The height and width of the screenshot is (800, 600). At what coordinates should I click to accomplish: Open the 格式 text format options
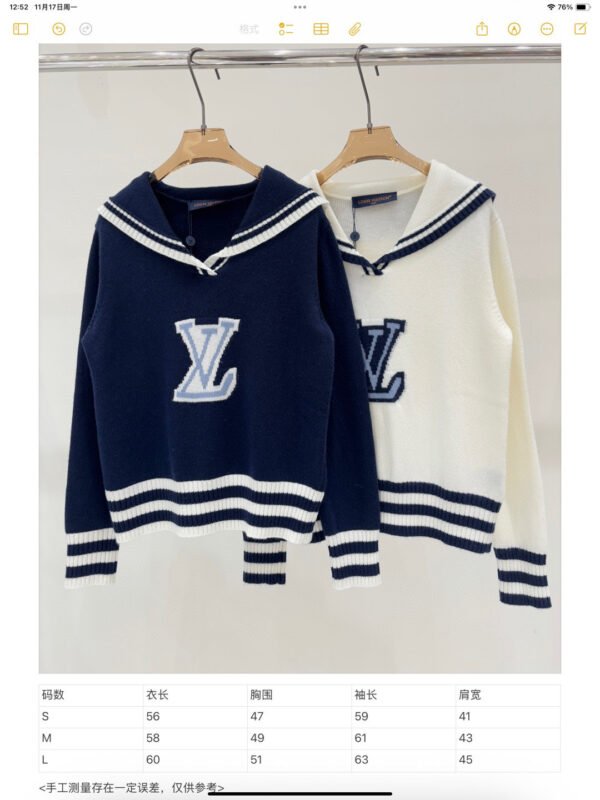click(x=249, y=29)
